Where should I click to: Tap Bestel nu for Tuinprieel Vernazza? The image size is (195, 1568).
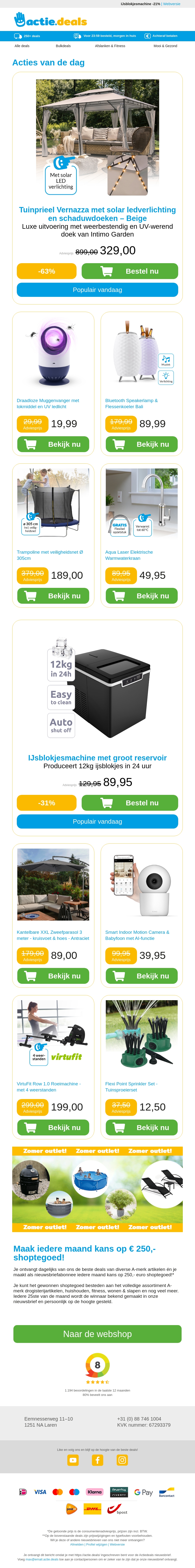(x=129, y=271)
